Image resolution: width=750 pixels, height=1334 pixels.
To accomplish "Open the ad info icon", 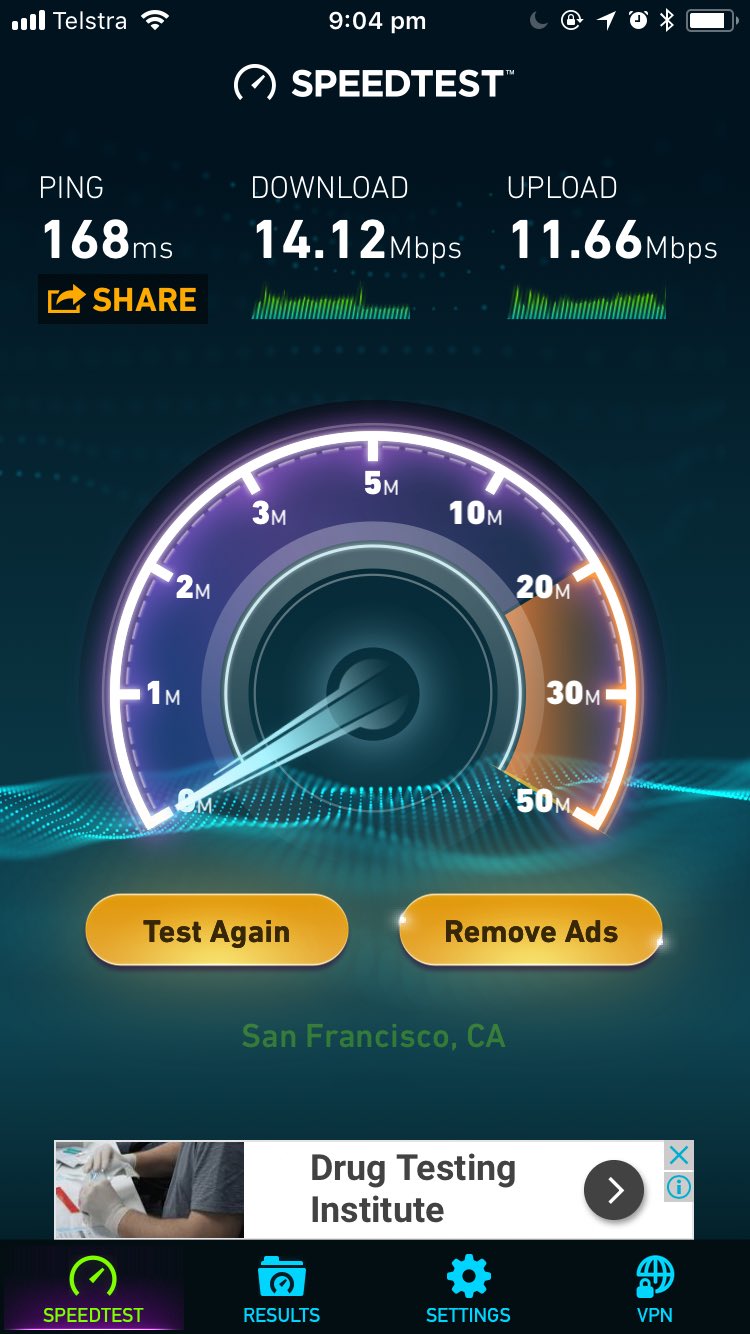I will point(678,1187).
